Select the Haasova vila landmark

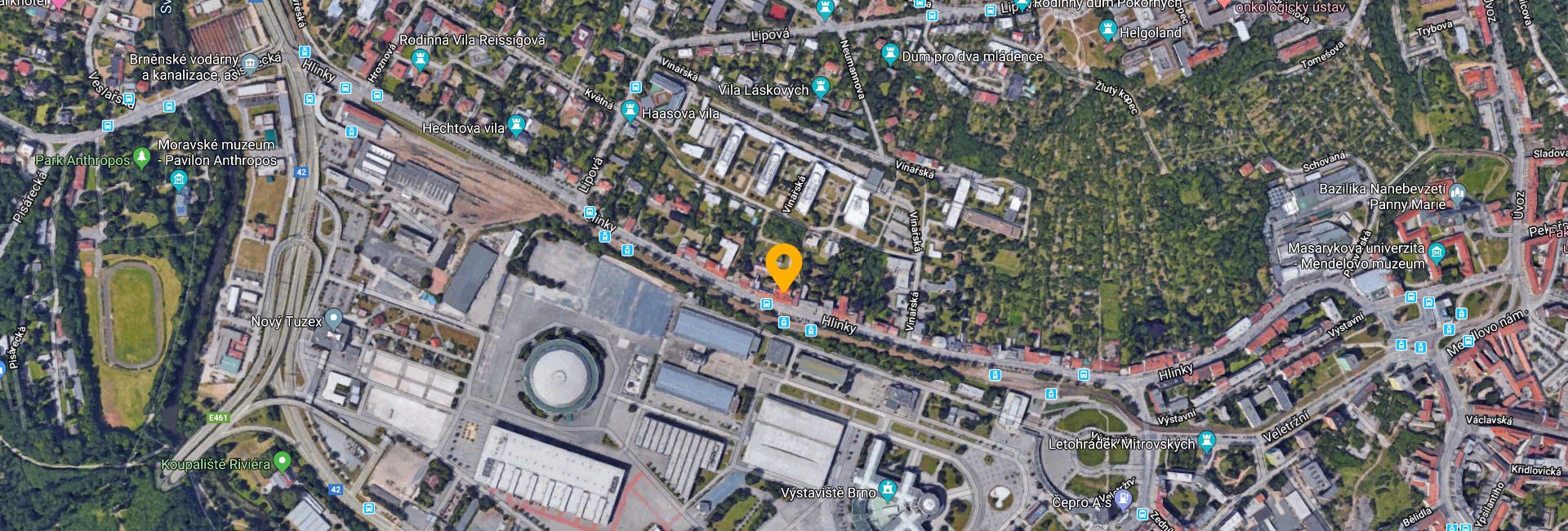coord(630,109)
